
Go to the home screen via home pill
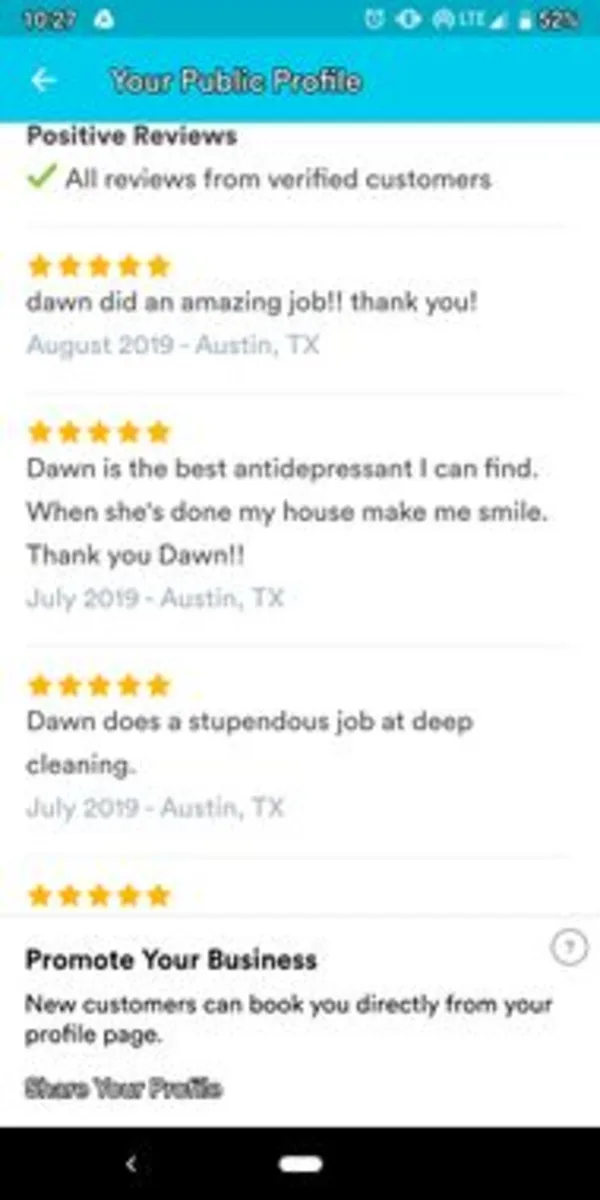click(x=300, y=1164)
